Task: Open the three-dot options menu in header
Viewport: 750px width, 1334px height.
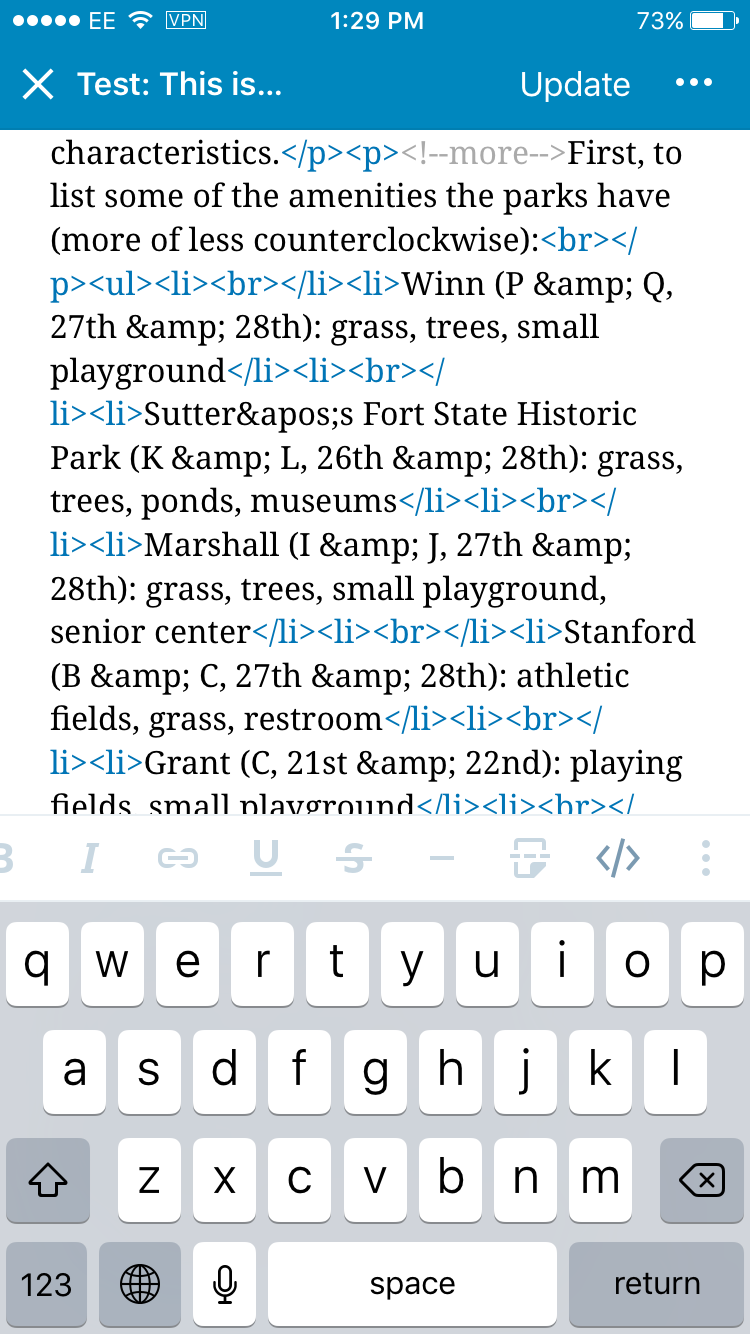Action: pos(694,83)
